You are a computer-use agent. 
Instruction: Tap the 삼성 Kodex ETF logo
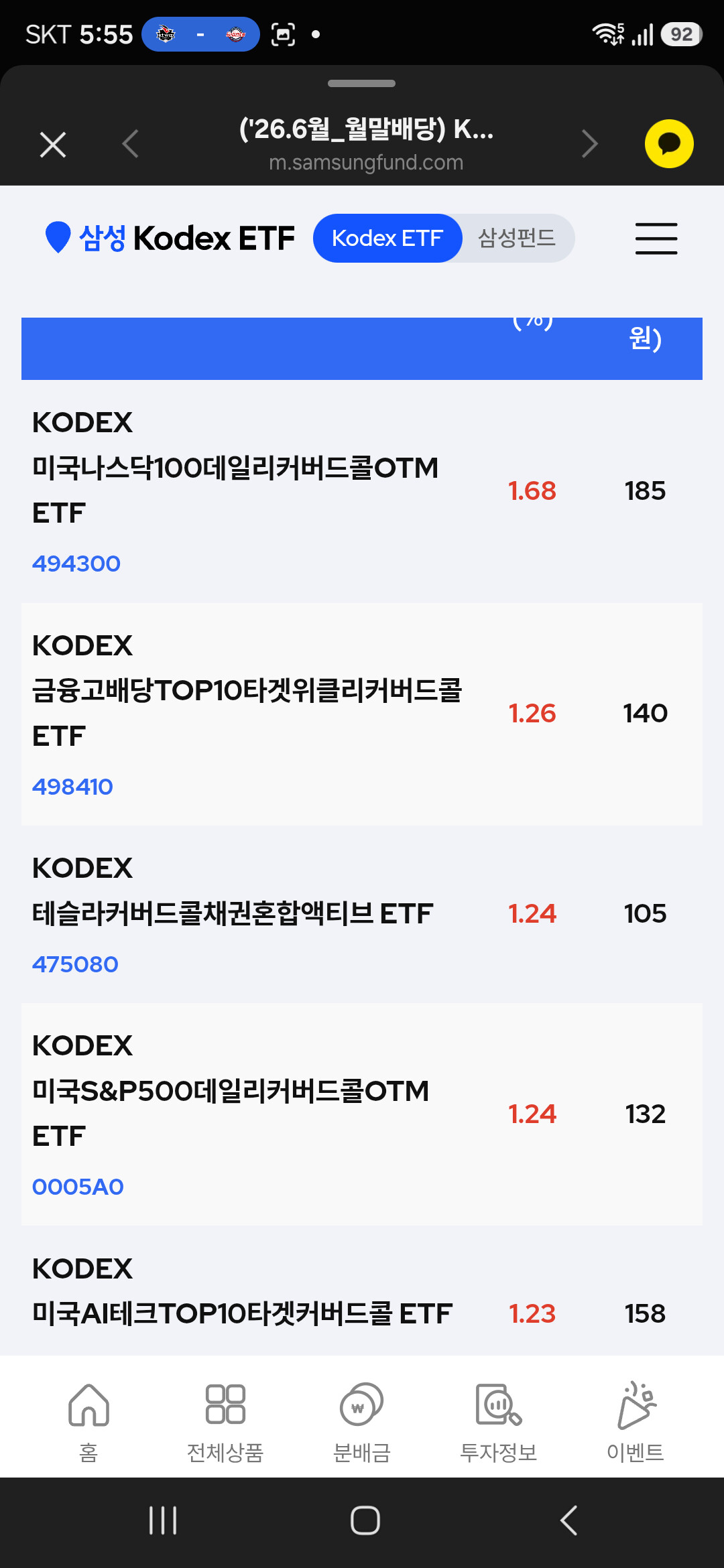tap(170, 238)
